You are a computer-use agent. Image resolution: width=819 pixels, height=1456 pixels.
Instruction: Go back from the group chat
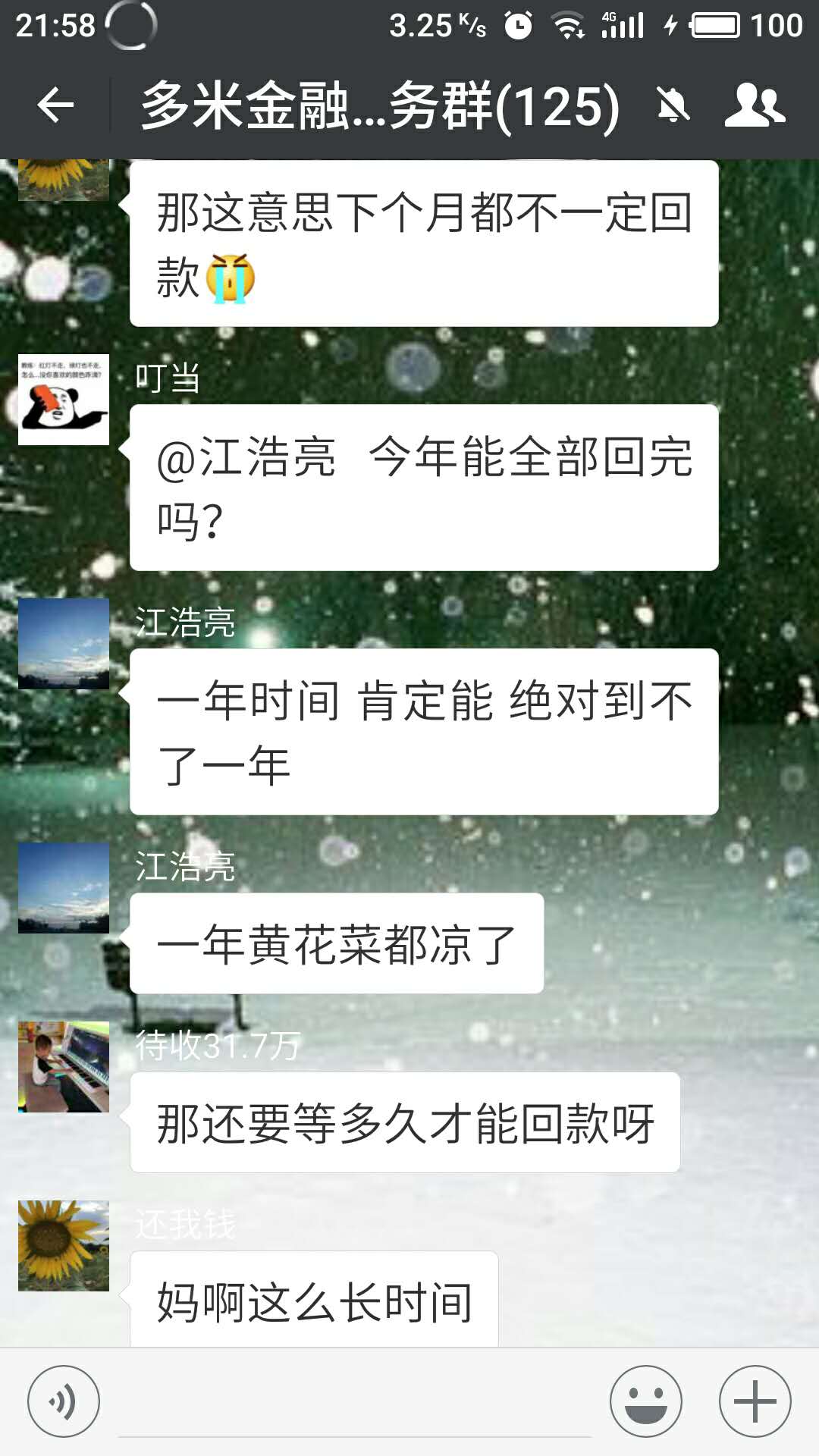click(x=55, y=105)
